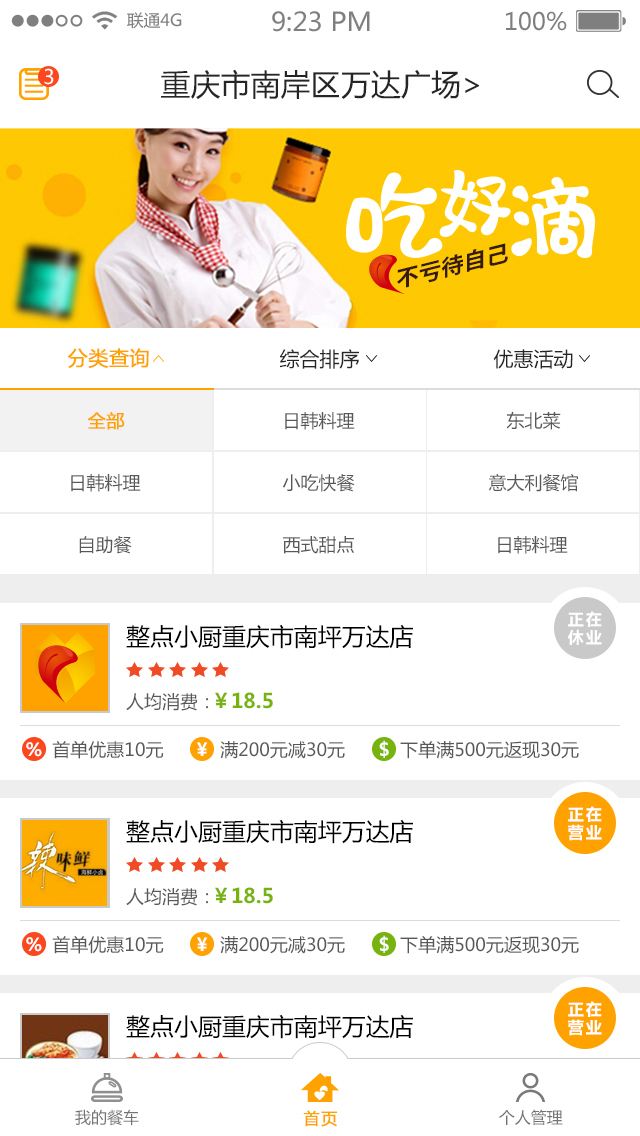Screen dimensions: 640x1136
Task: Choose the 自助餐 category
Action: (106, 545)
